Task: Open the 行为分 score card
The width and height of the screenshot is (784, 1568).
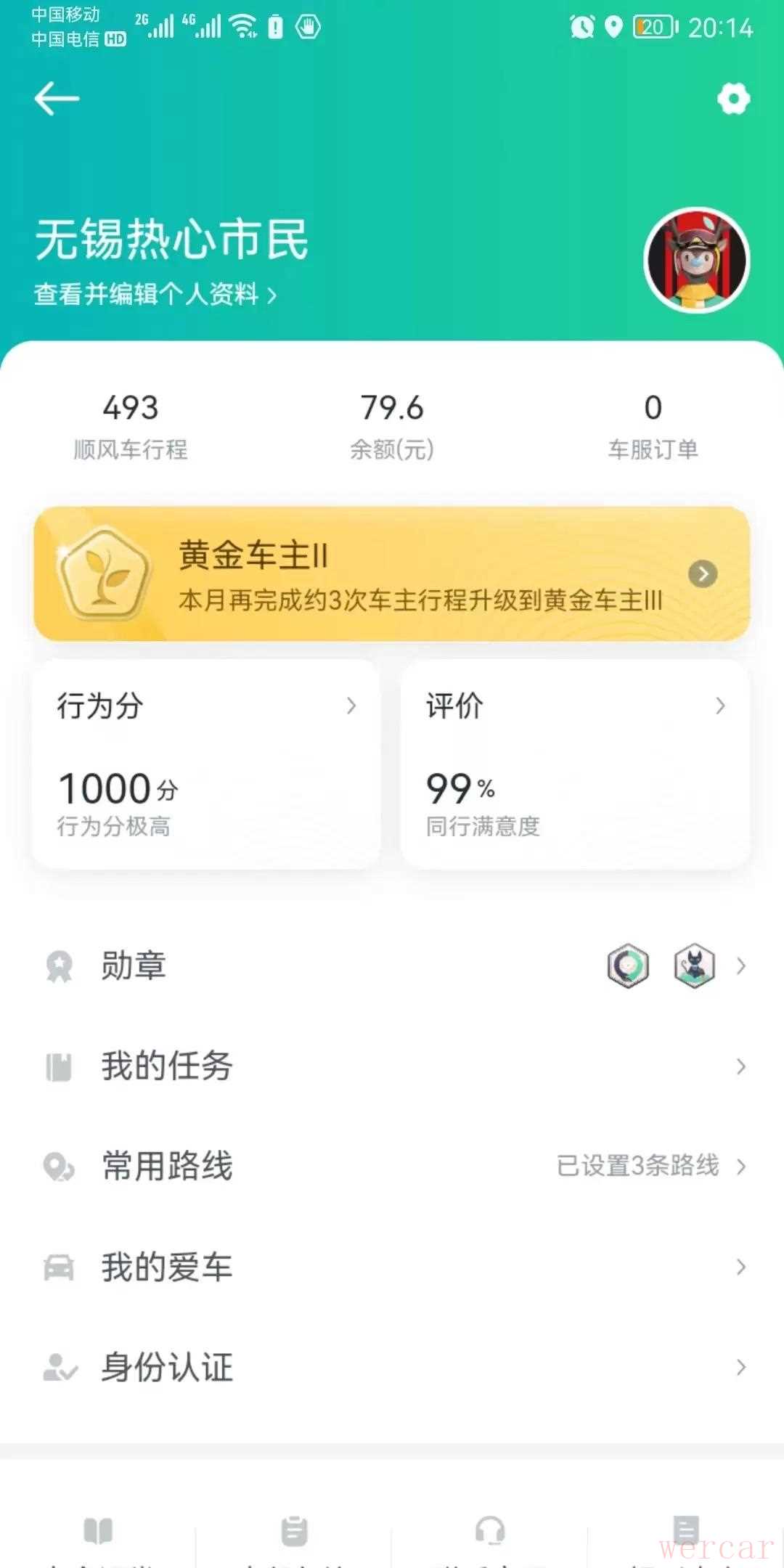Action: coord(207,764)
